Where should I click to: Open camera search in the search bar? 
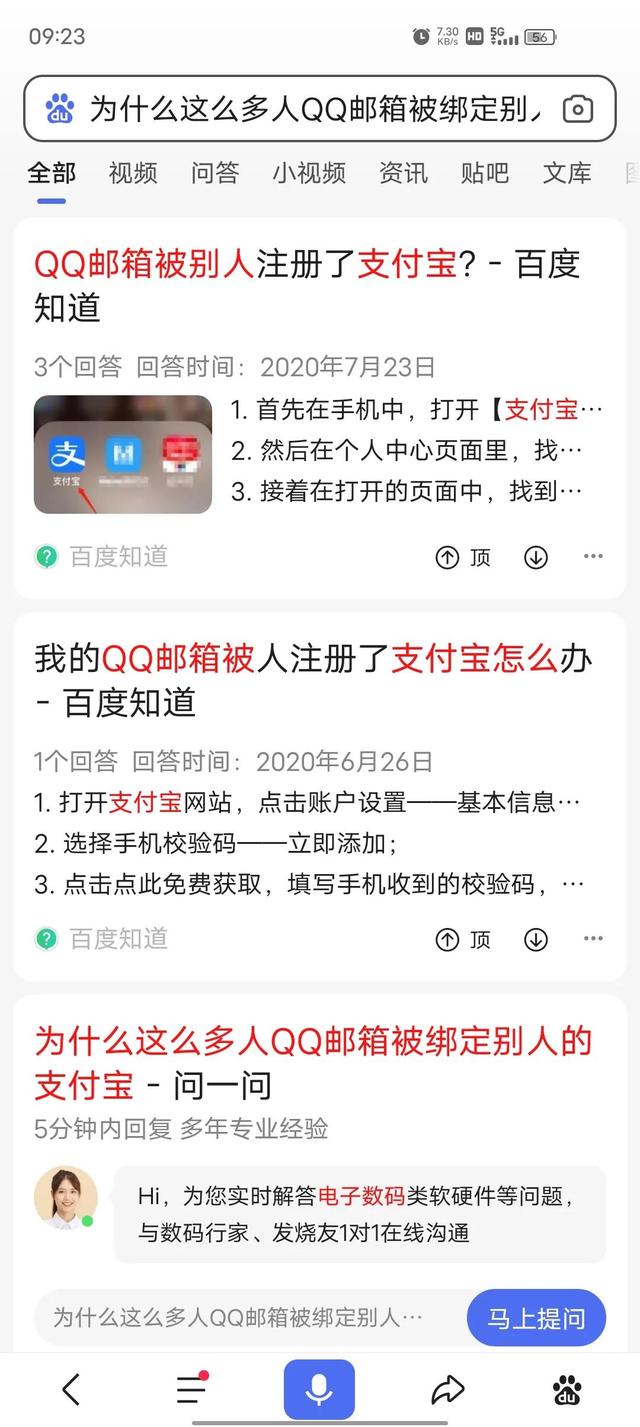[577, 109]
